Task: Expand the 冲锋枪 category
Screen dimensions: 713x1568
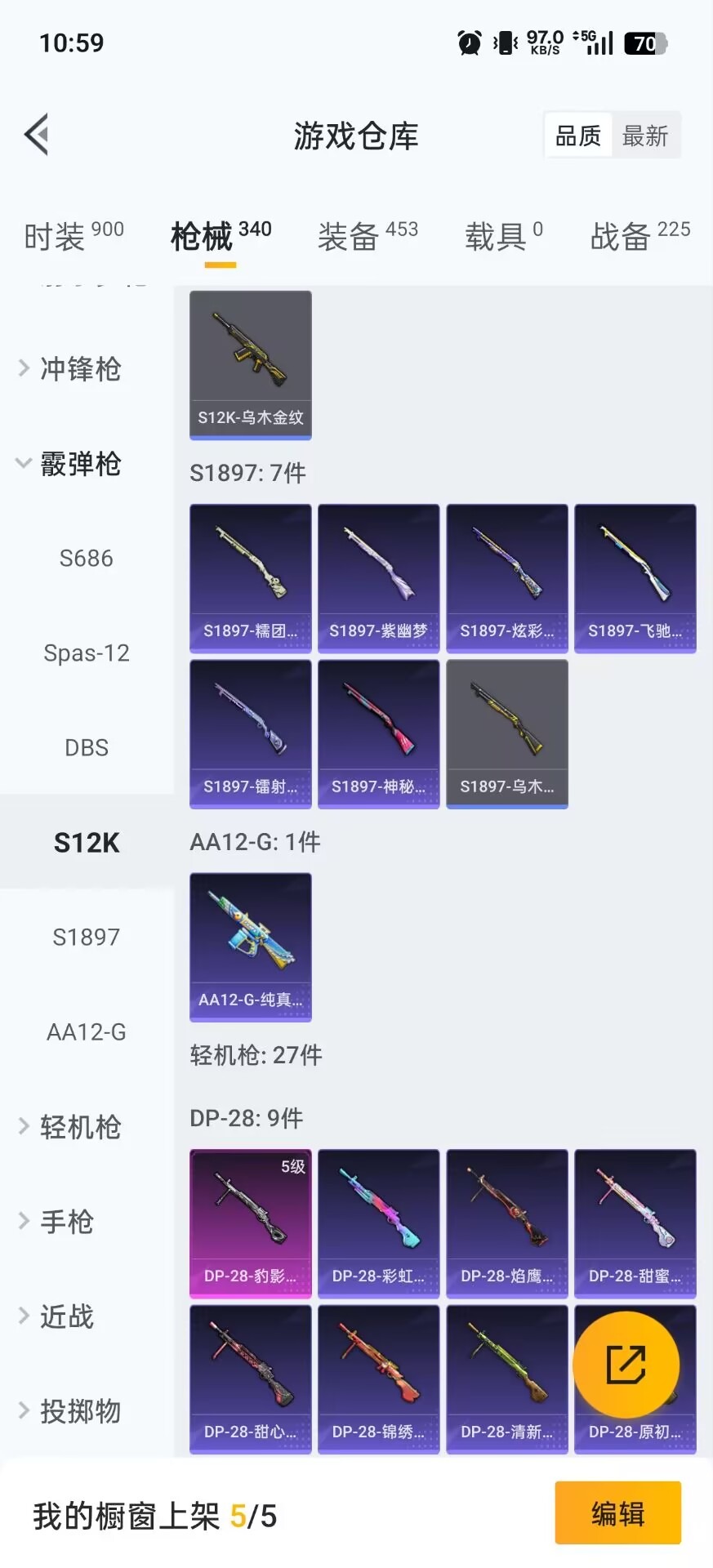Action: point(78,369)
